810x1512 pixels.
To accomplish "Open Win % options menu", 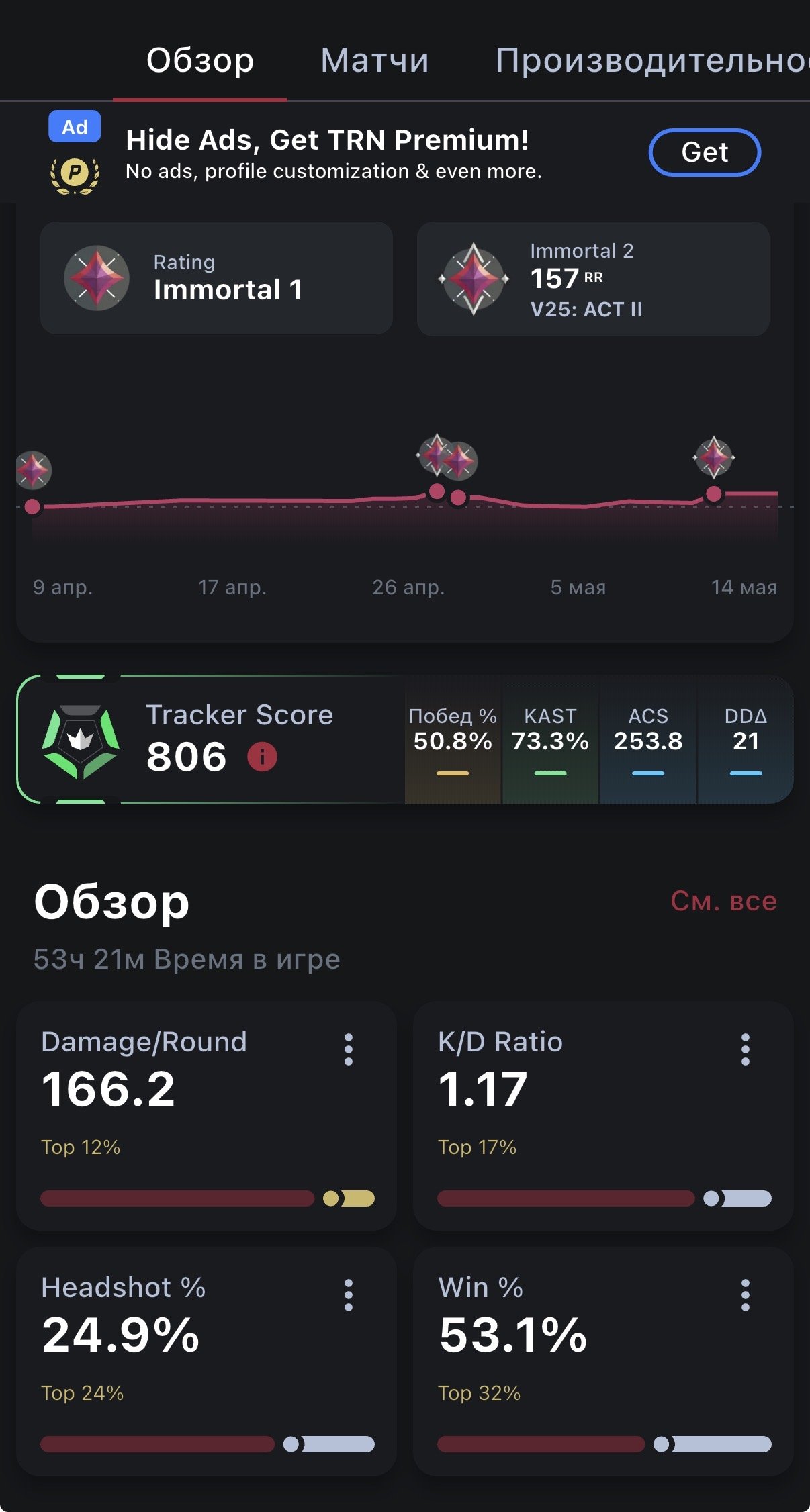I will click(745, 1295).
